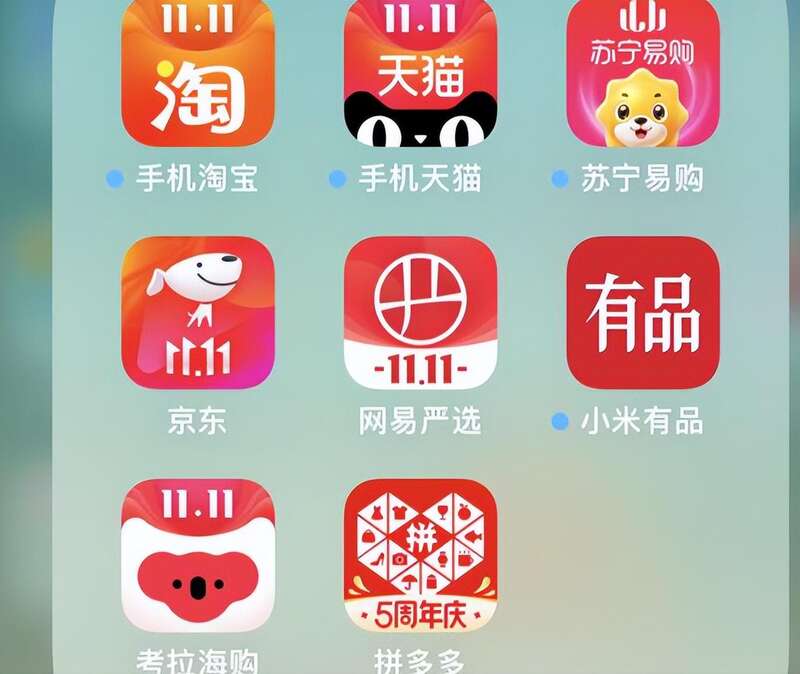Launch the 京东 app
The image size is (800, 674).
tap(197, 313)
